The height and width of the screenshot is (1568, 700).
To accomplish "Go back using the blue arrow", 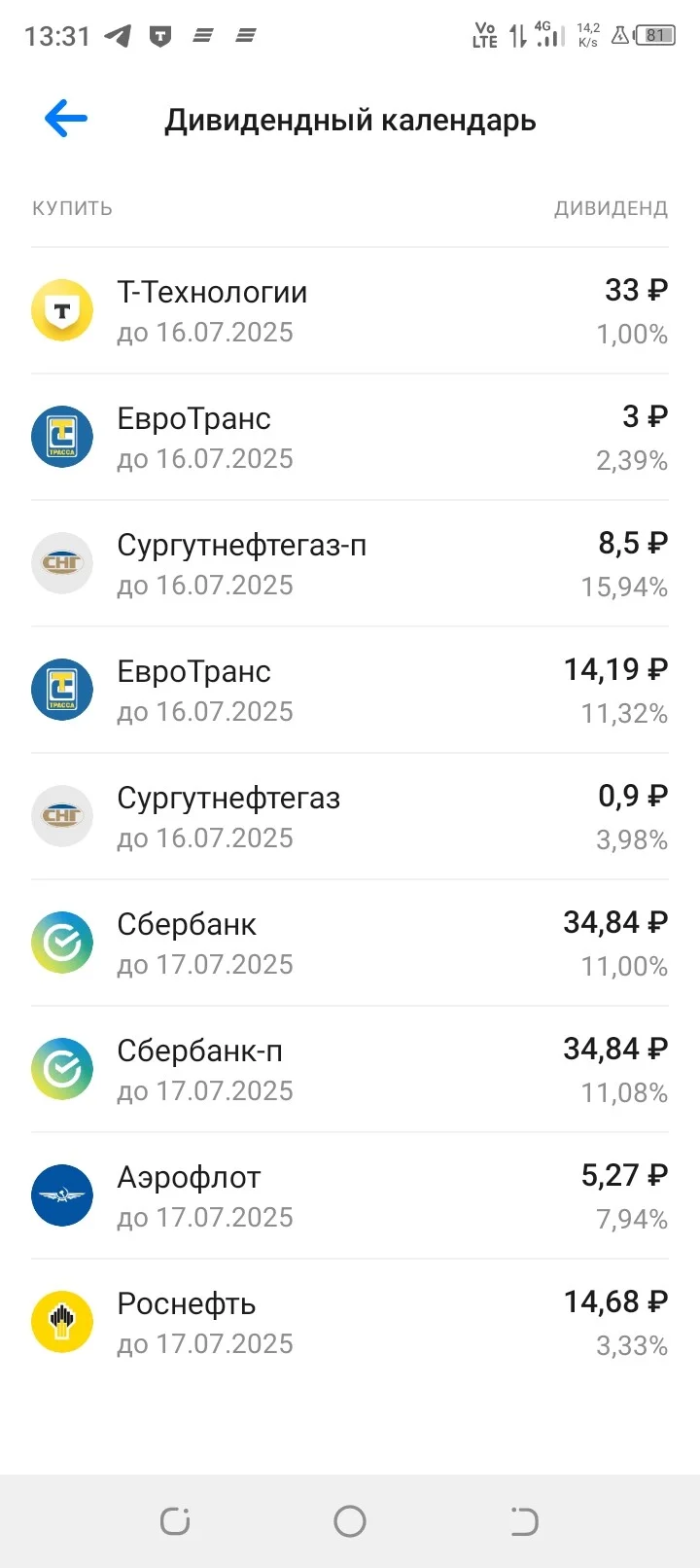I will click(x=66, y=119).
